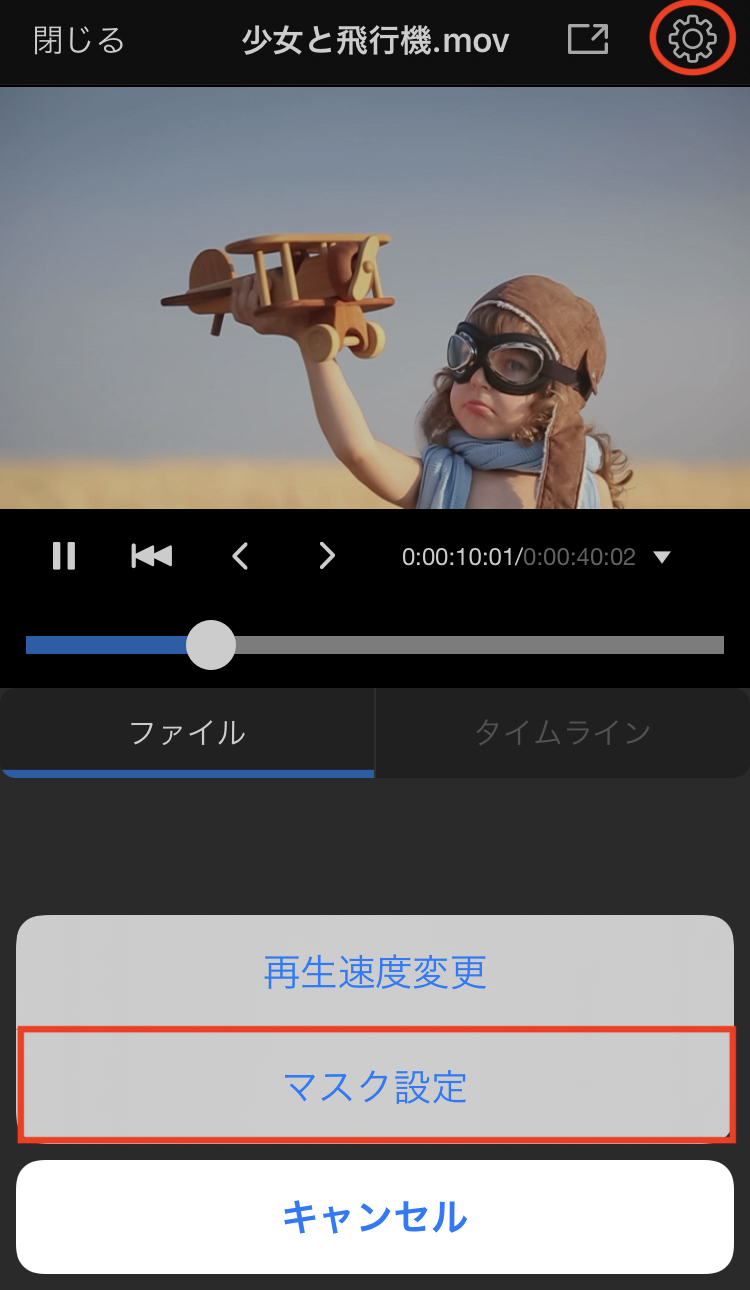Step forward one frame

[327, 556]
